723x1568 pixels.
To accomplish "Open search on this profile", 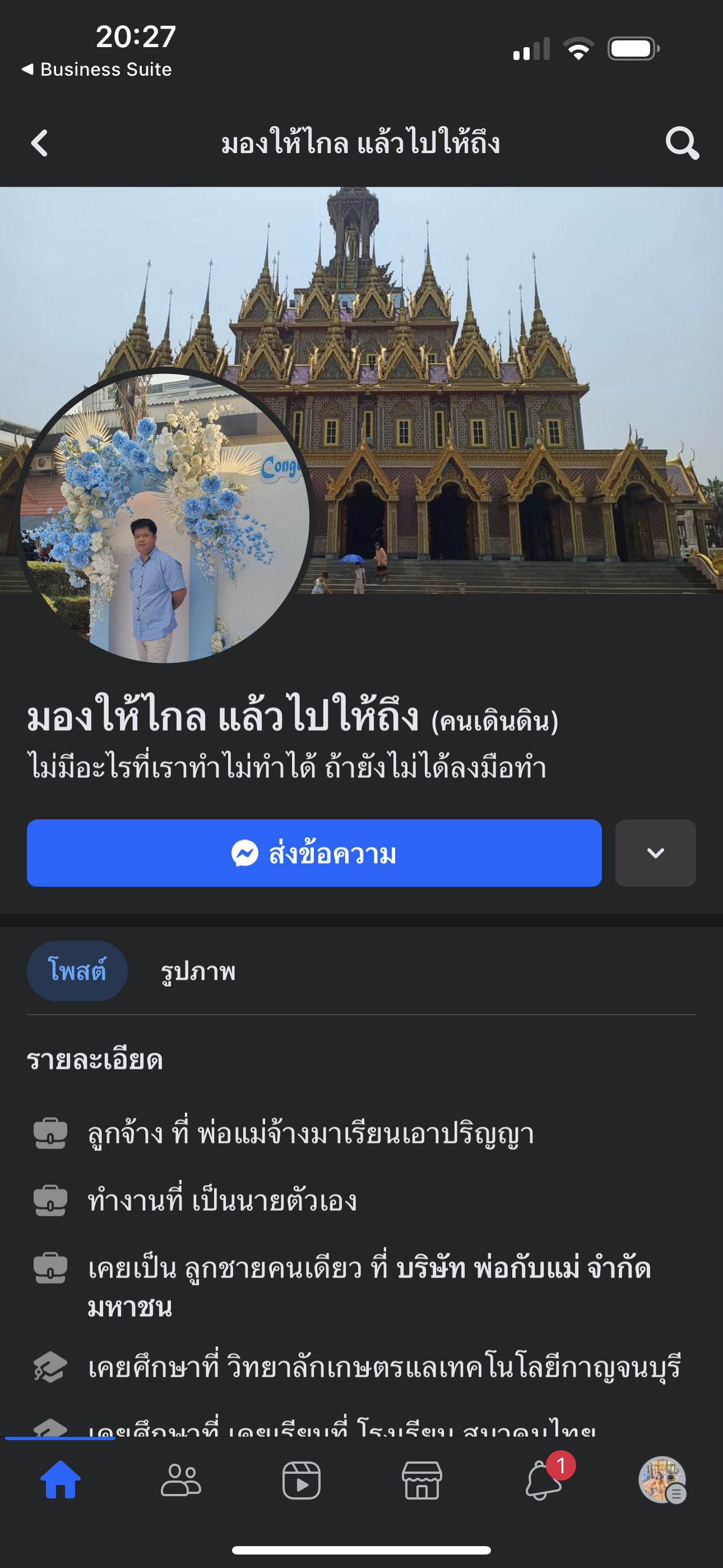I will [x=682, y=144].
